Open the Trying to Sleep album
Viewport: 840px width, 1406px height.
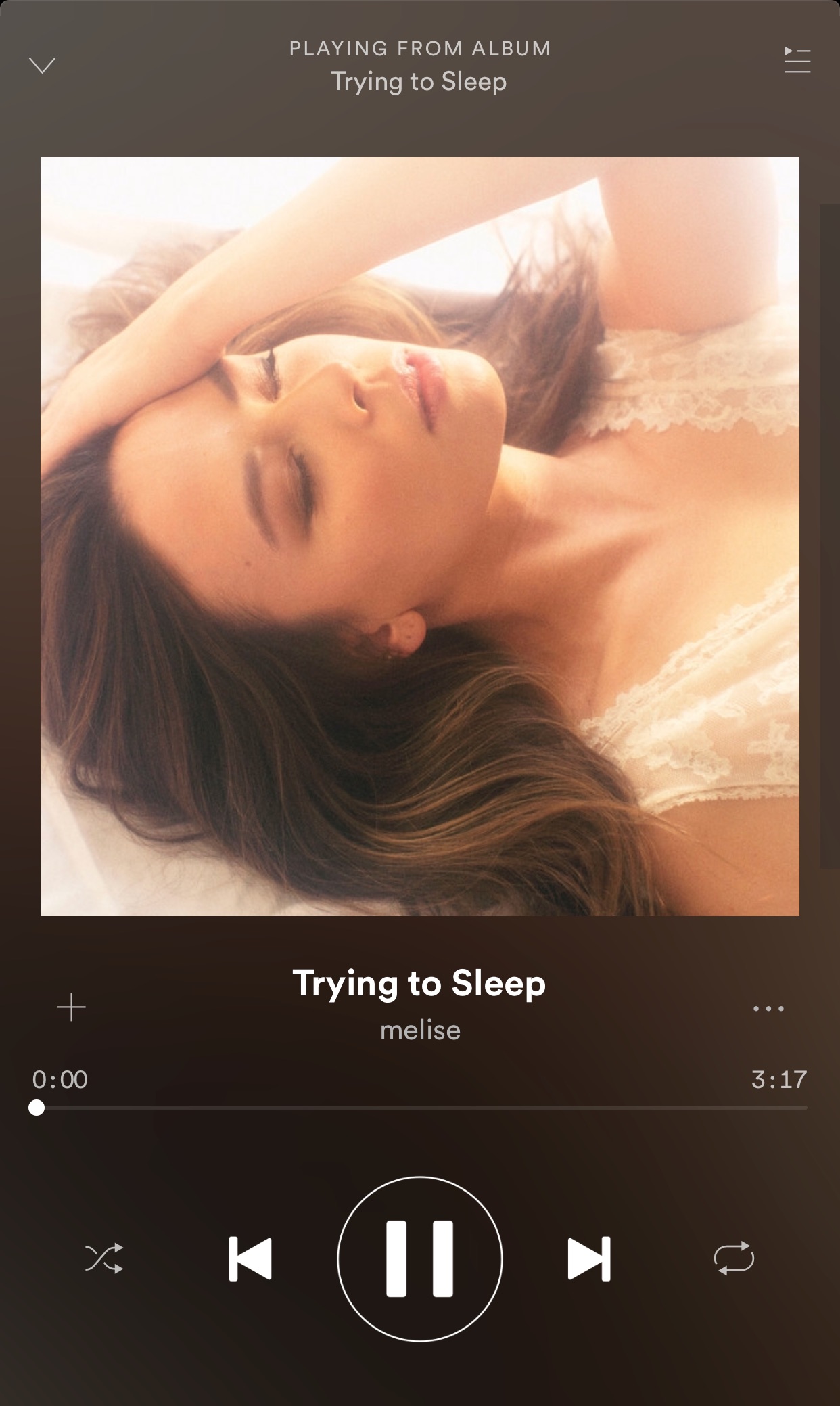[x=419, y=82]
